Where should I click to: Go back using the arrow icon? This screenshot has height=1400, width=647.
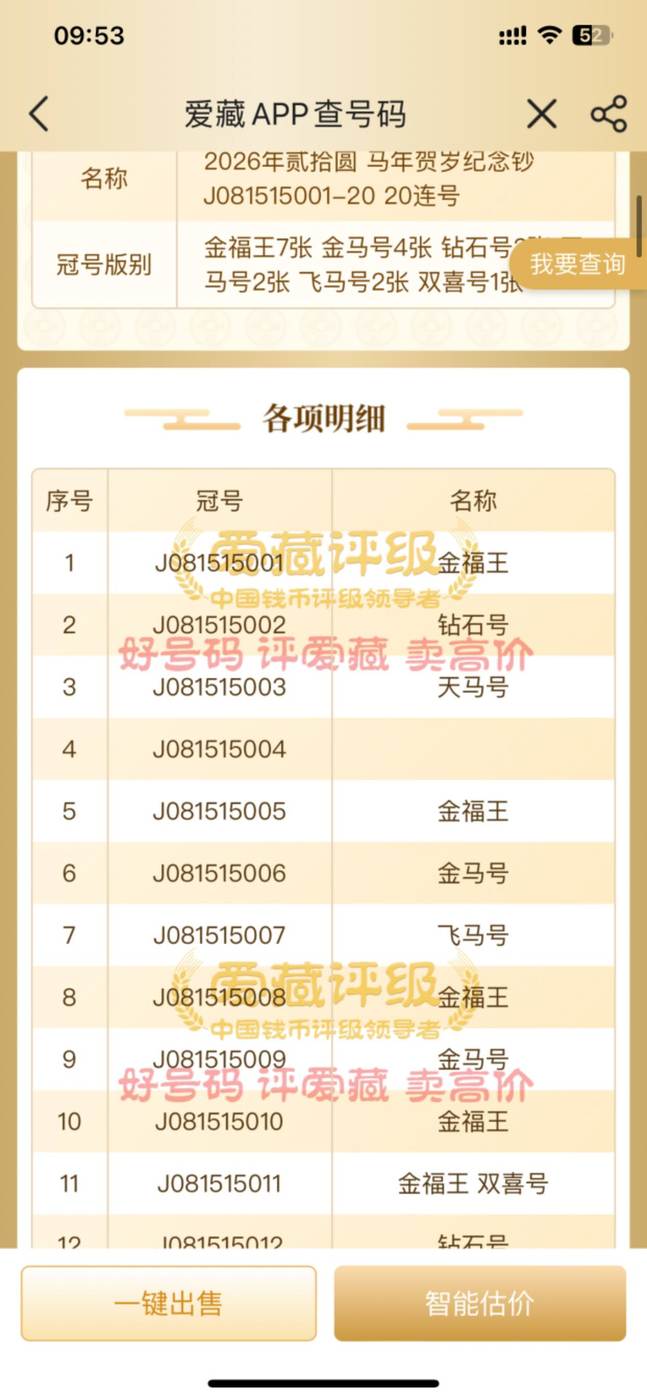[x=39, y=114]
